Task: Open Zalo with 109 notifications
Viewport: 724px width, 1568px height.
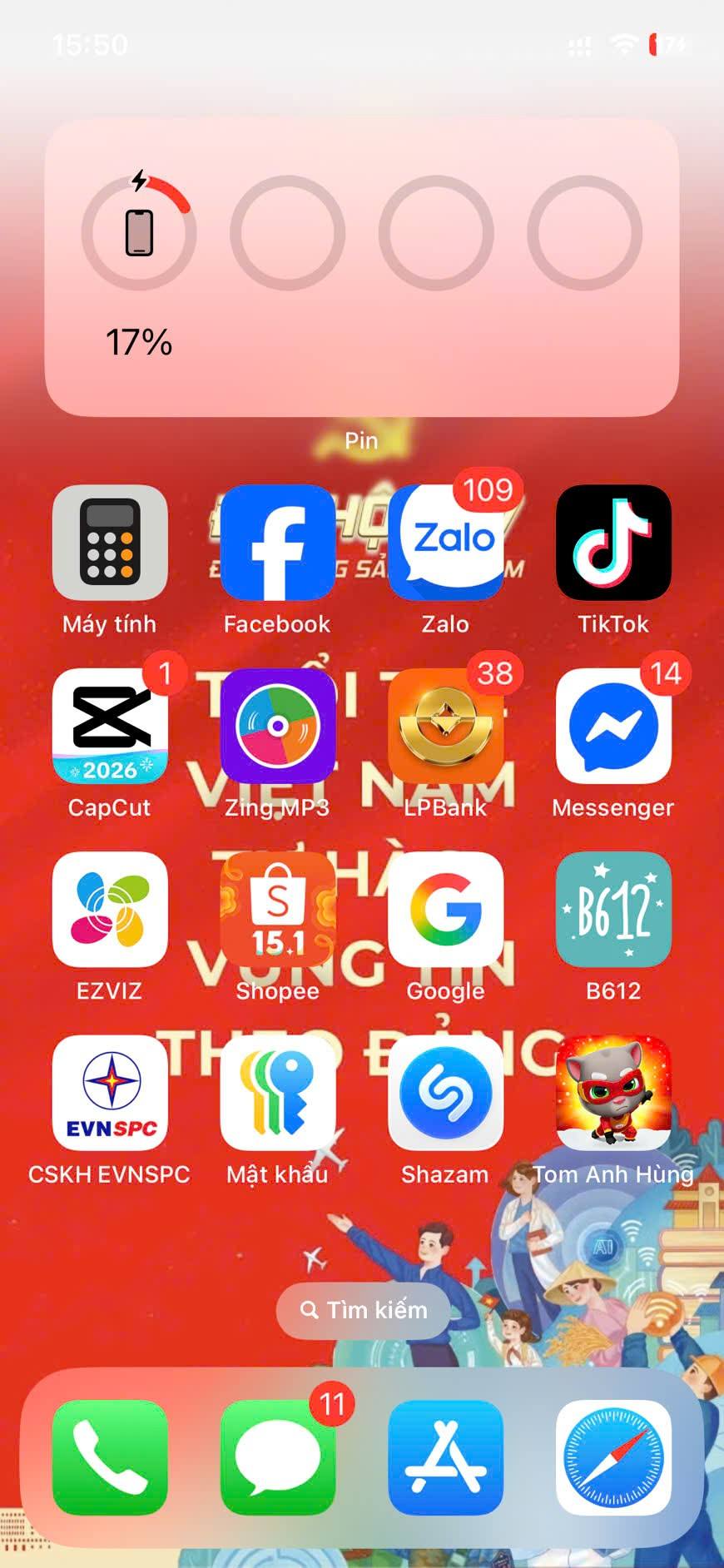Action: pos(445,543)
